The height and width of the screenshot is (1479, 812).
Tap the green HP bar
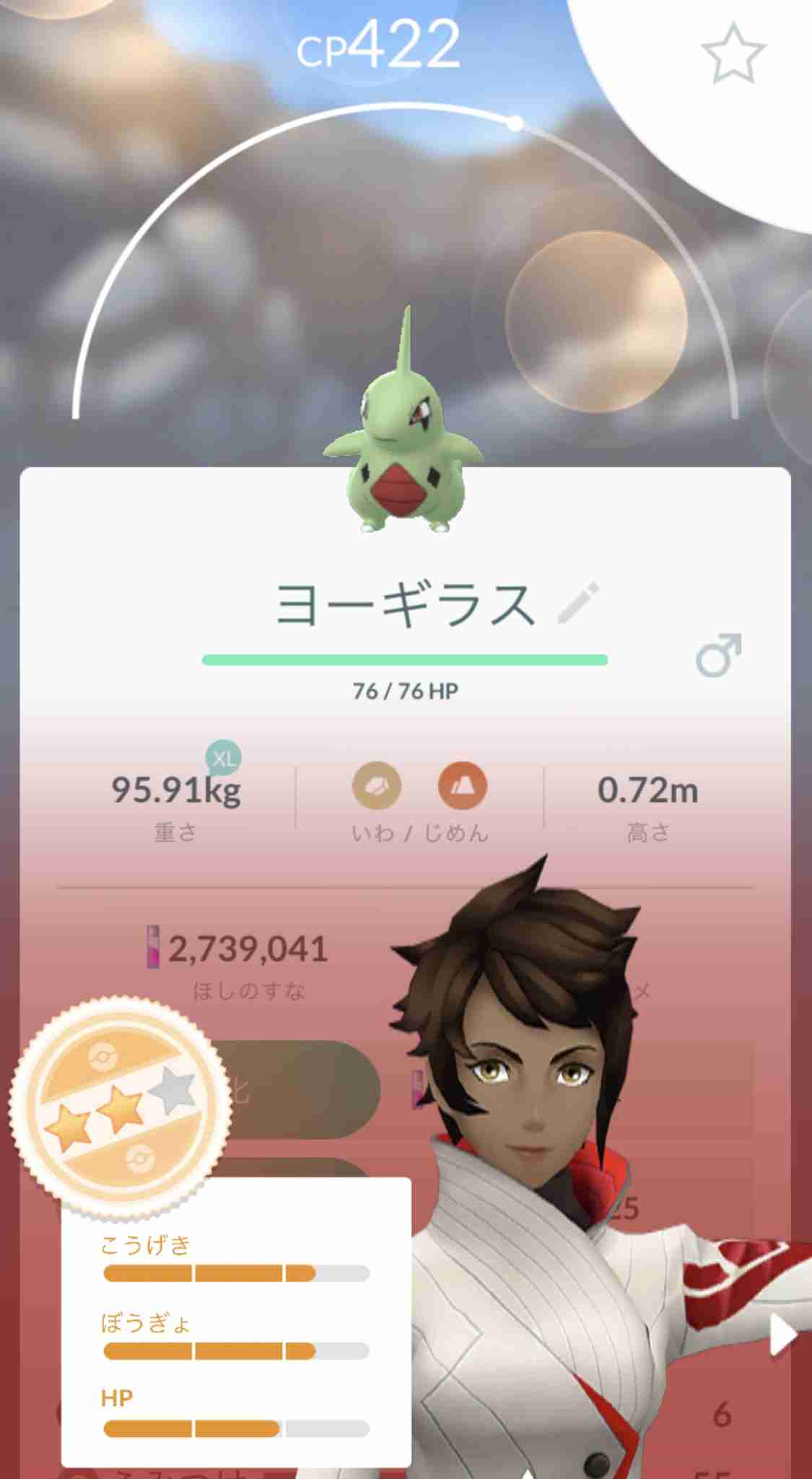tap(406, 658)
